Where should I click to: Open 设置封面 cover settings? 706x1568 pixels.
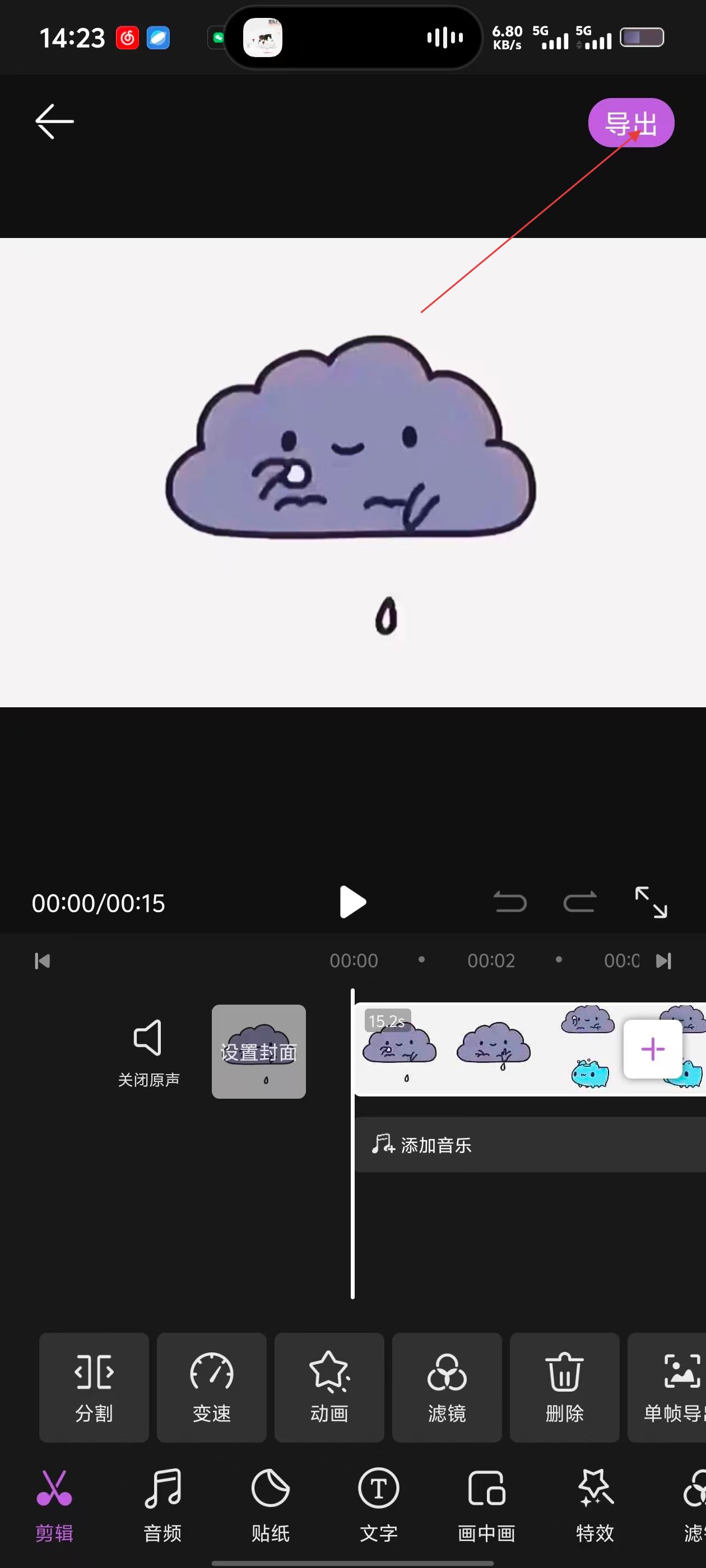tap(258, 1051)
